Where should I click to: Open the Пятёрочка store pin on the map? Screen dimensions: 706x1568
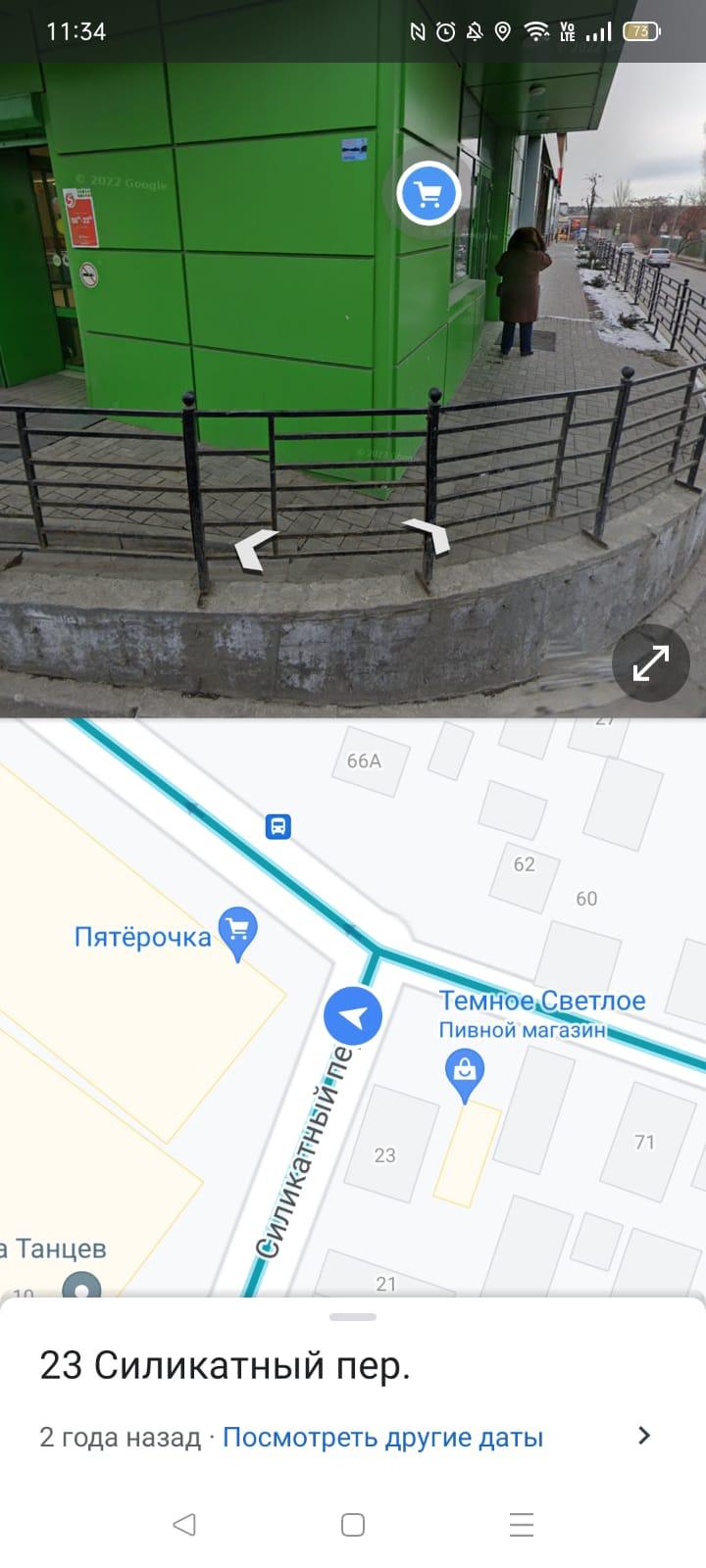click(237, 933)
